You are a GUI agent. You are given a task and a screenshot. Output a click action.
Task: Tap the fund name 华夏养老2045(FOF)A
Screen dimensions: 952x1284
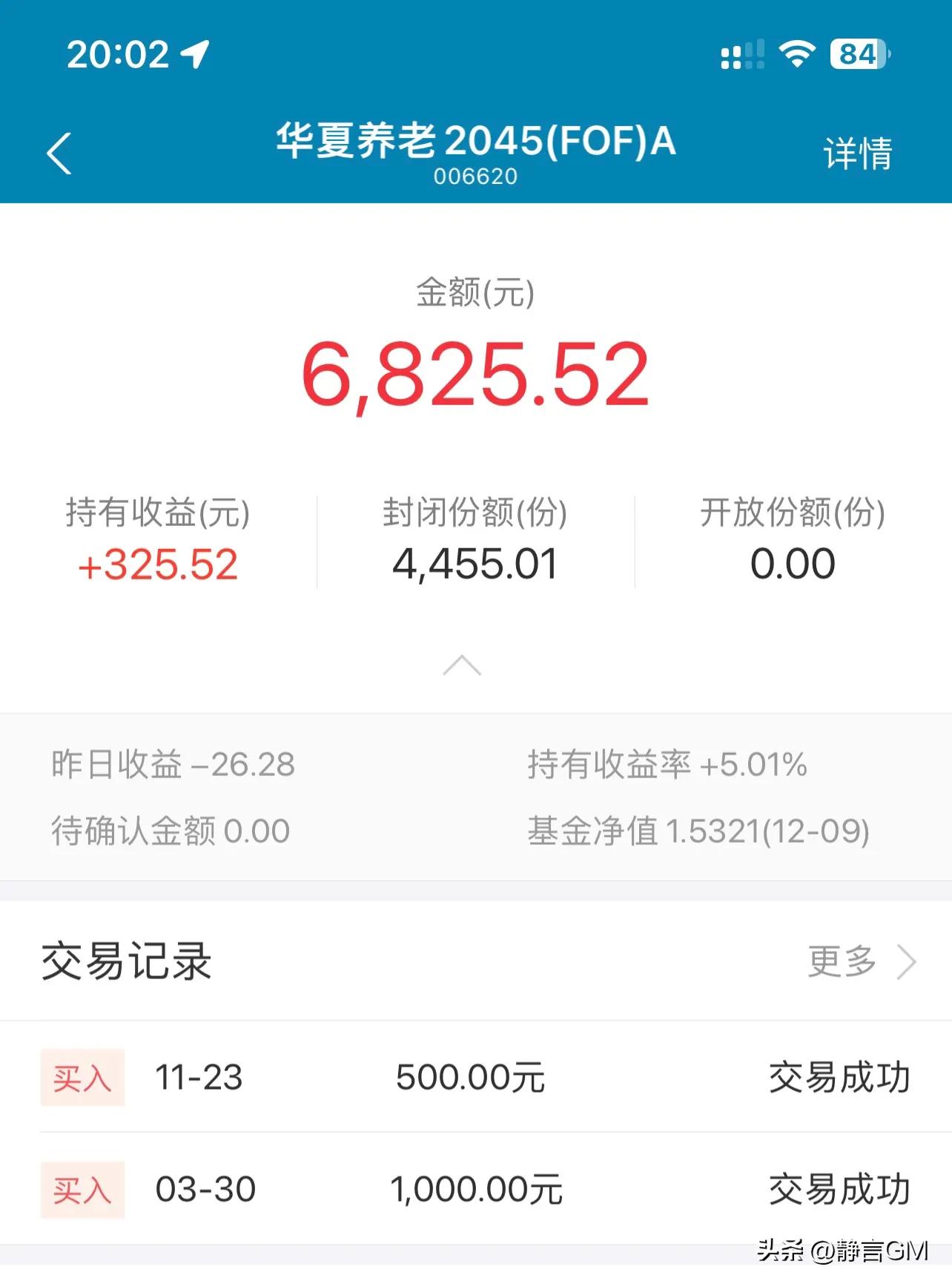tap(477, 141)
